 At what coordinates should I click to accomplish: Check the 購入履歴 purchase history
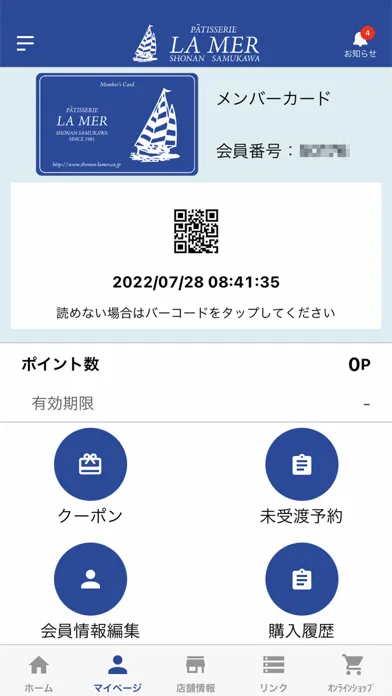pyautogui.click(x=301, y=591)
